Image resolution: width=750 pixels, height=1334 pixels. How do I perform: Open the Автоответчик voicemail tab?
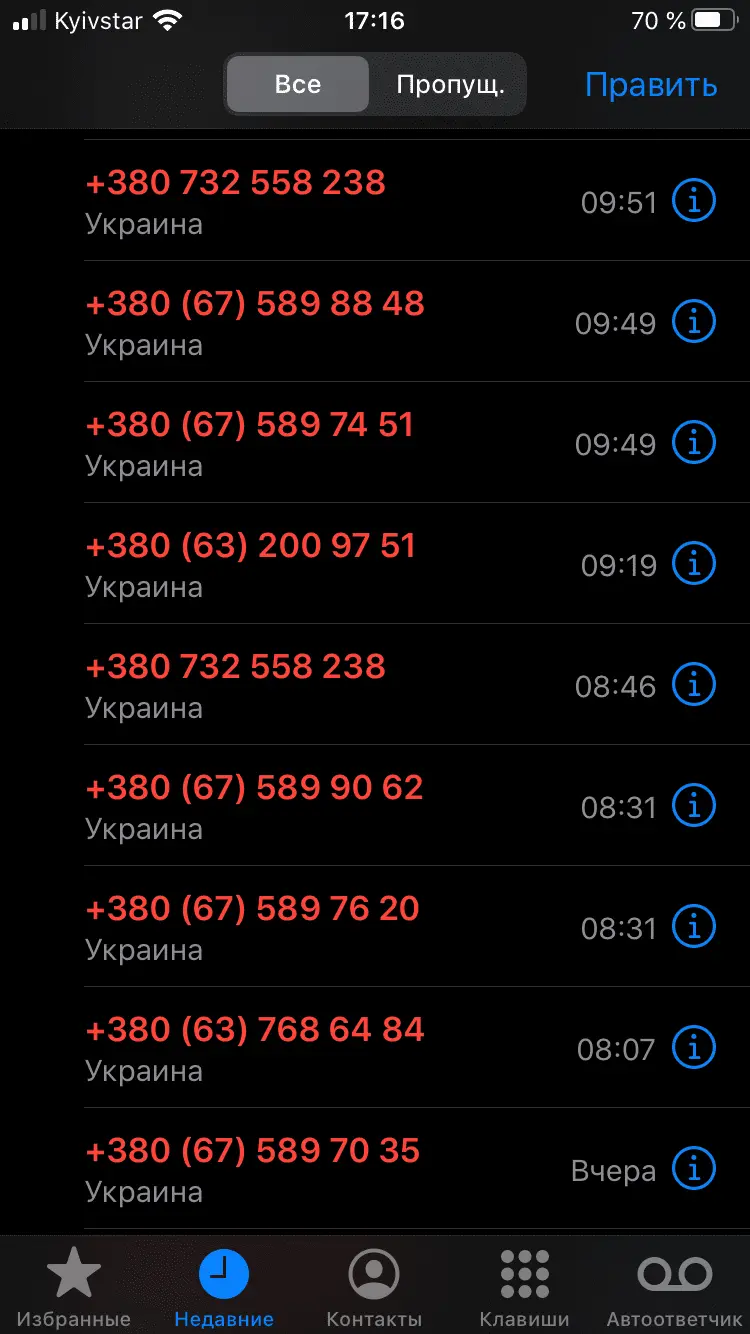(x=674, y=1288)
